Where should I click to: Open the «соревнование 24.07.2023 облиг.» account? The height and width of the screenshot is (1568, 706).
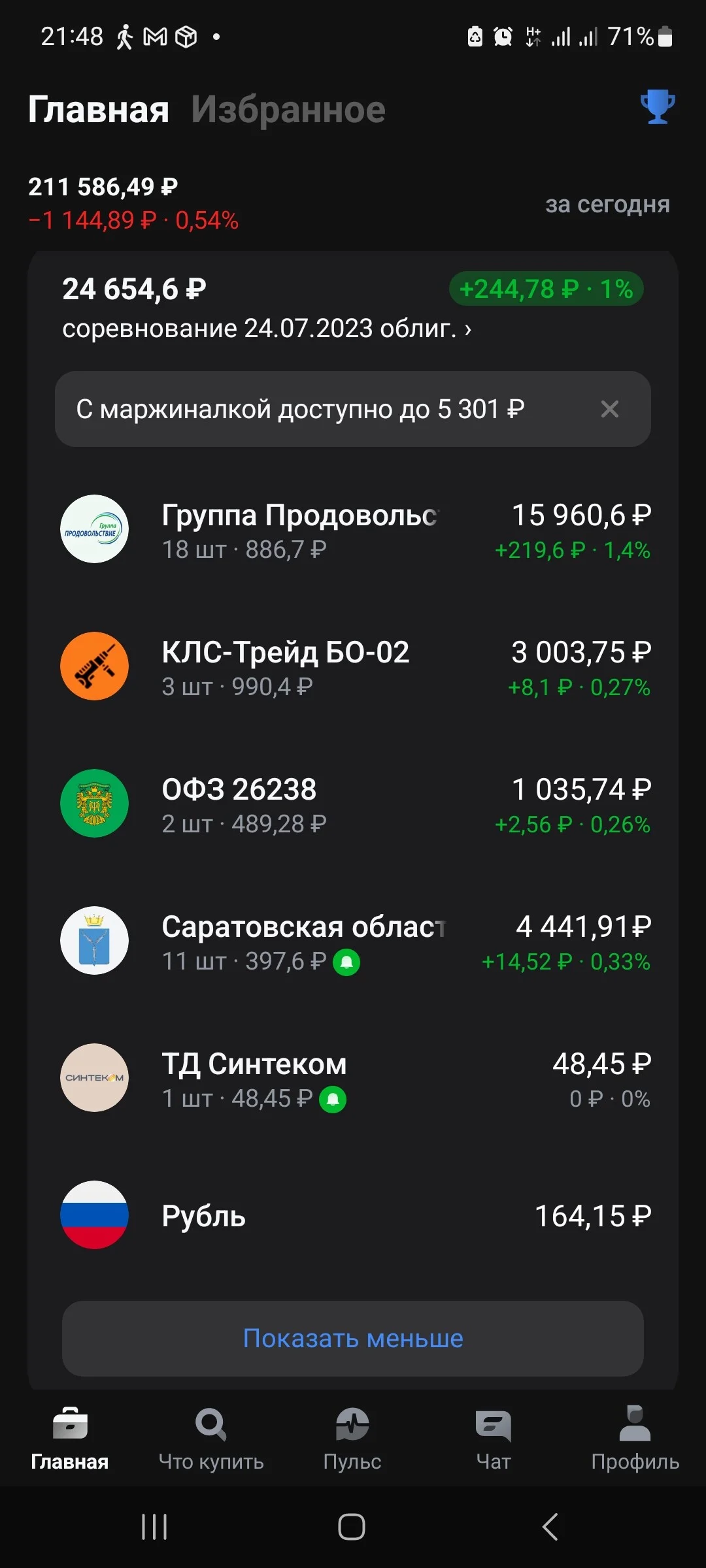coord(267,328)
